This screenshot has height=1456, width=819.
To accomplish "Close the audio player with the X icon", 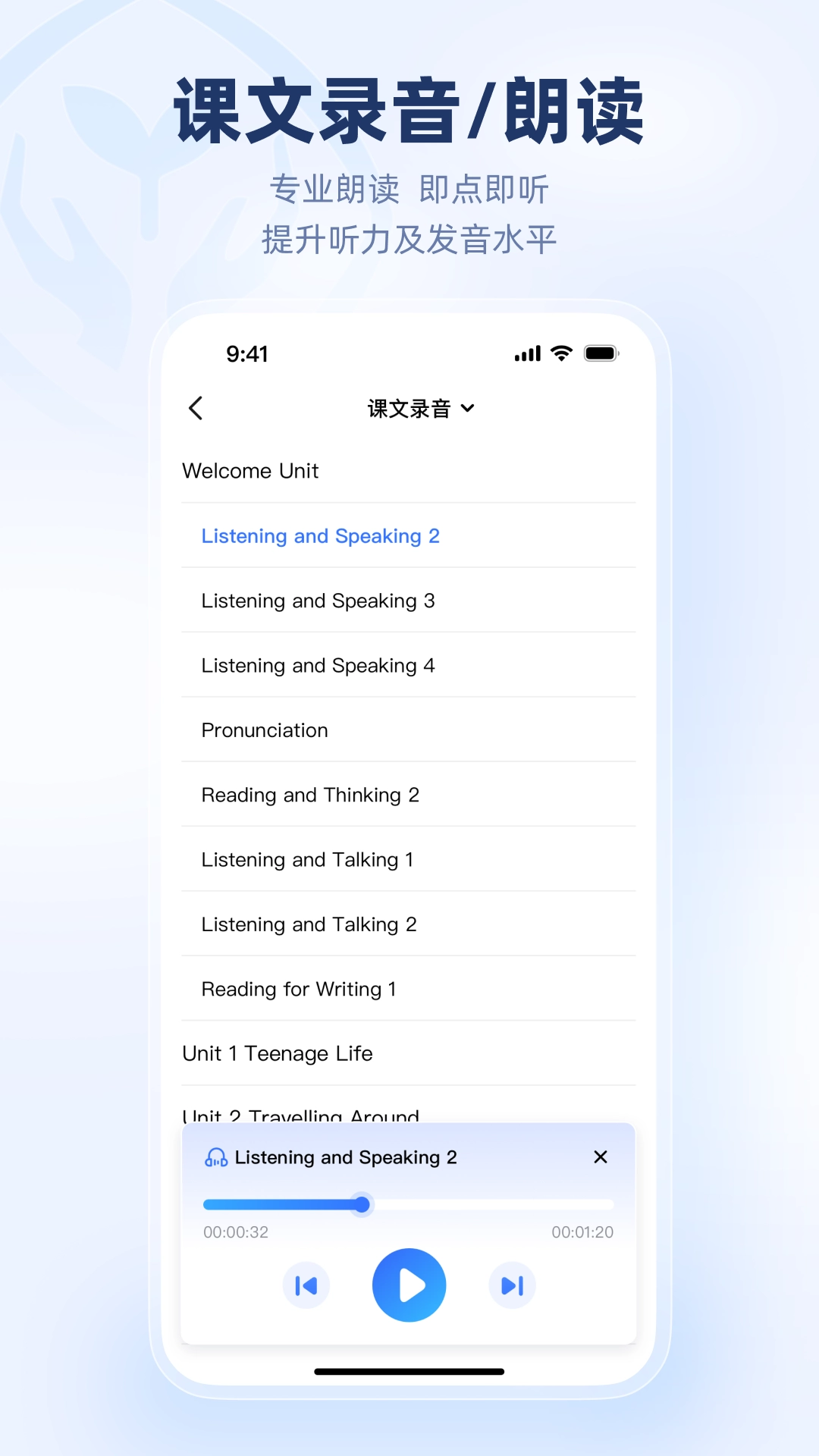I will tap(601, 1157).
